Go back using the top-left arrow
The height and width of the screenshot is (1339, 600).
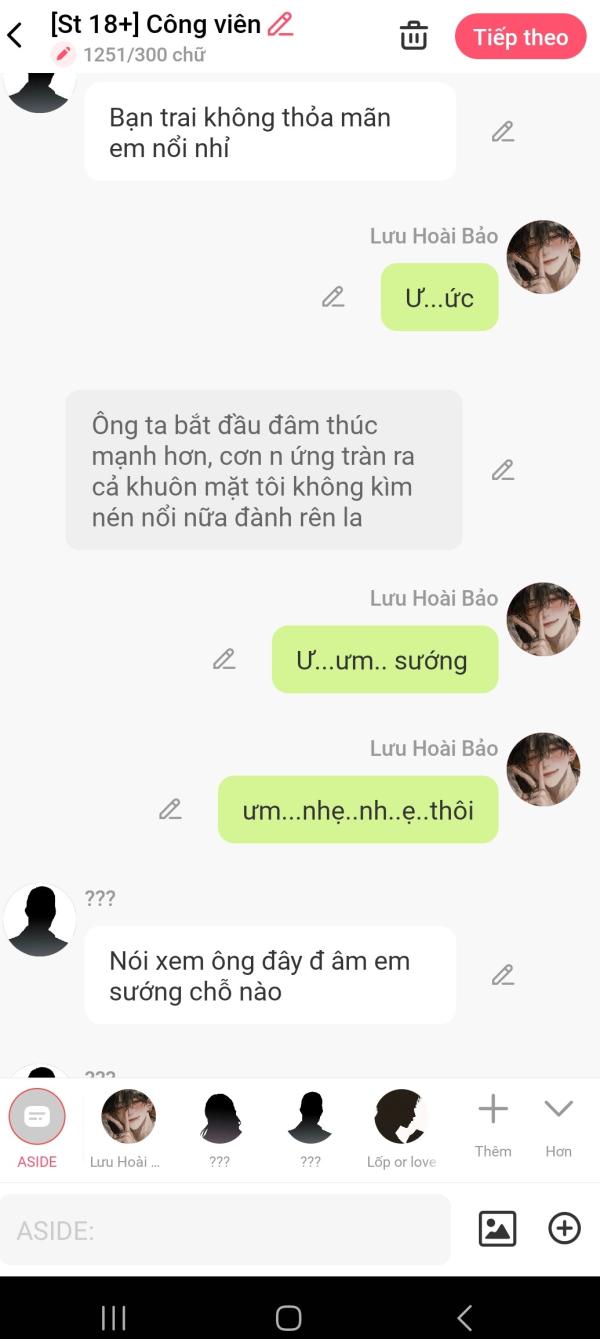(15, 36)
